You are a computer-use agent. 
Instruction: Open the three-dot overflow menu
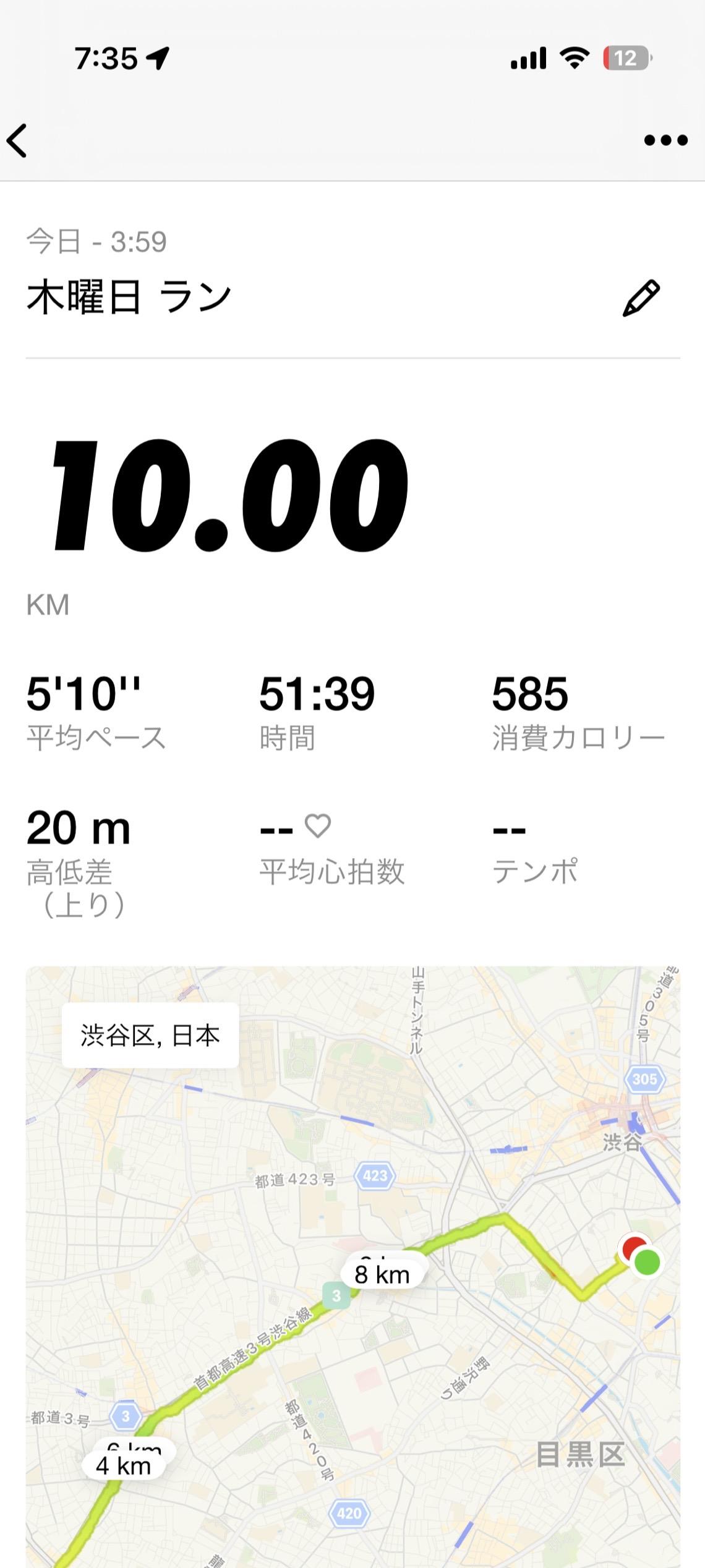(665, 140)
